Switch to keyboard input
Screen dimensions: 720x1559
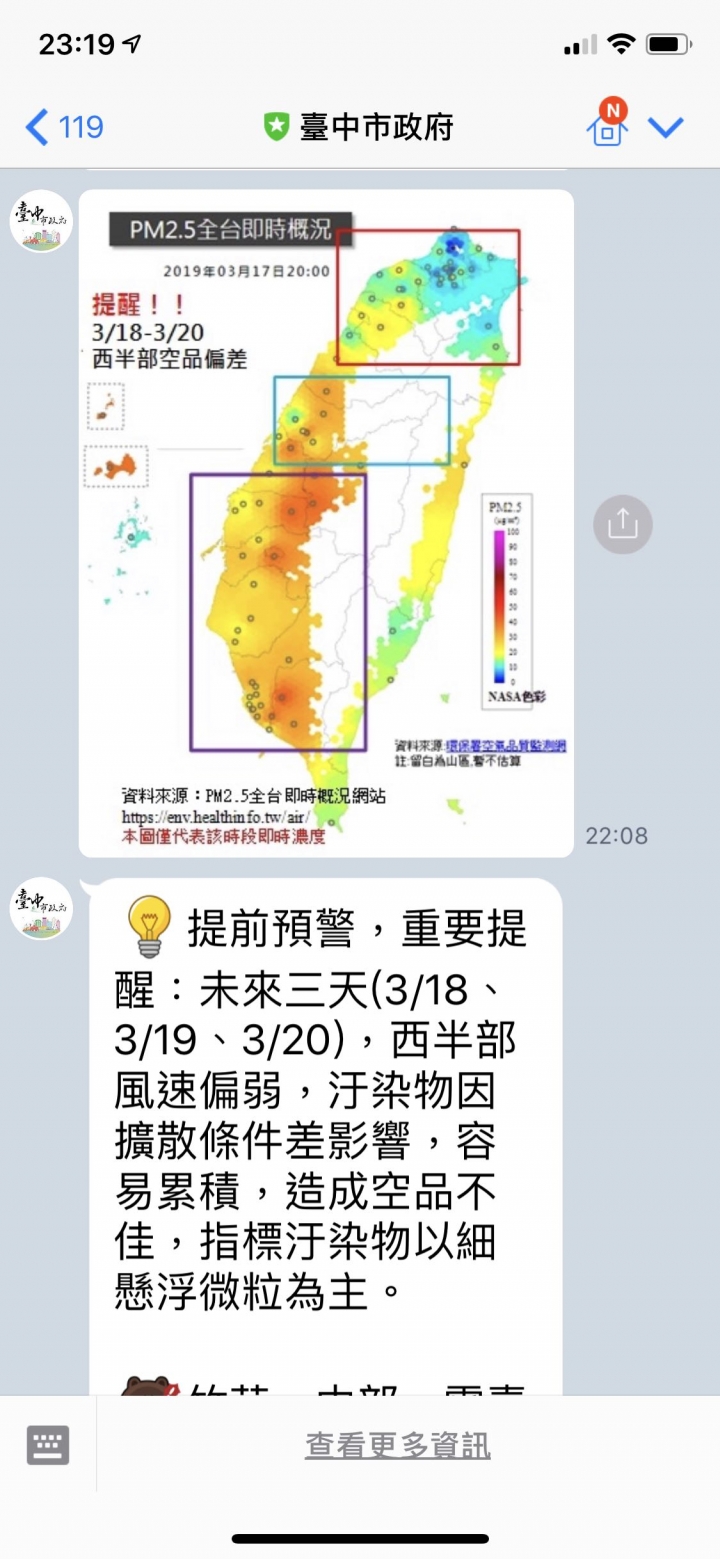pyautogui.click(x=48, y=1444)
